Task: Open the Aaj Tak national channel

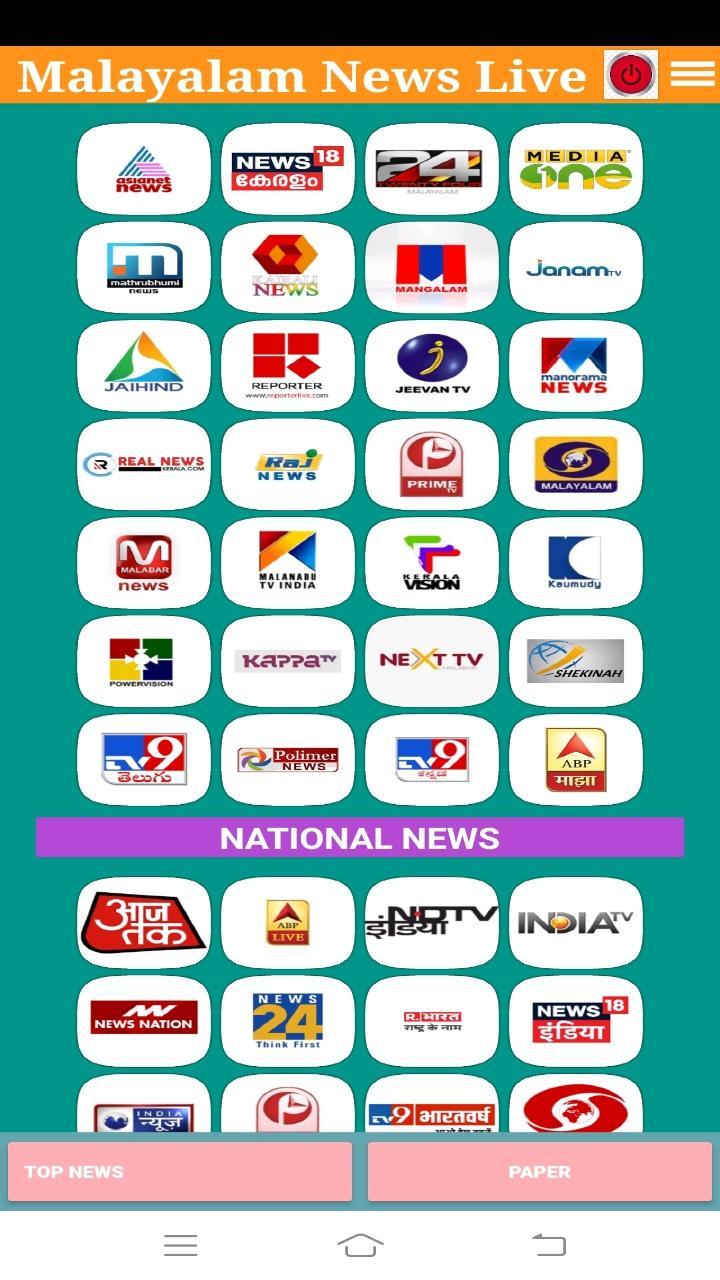Action: pyautogui.click(x=144, y=922)
